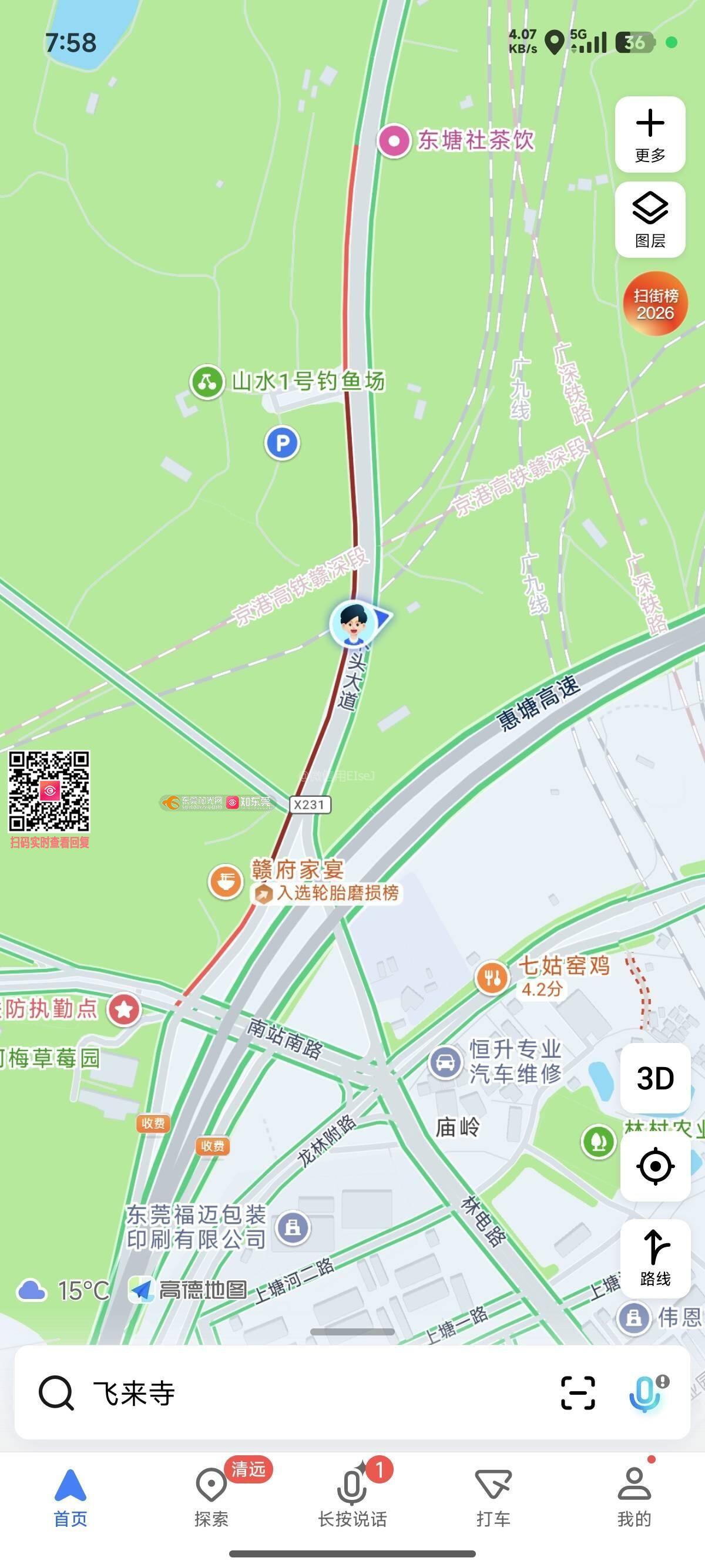Select the 恒升专业汽车维修 marker
Image resolution: width=705 pixels, height=1568 pixels.
coord(445,1062)
